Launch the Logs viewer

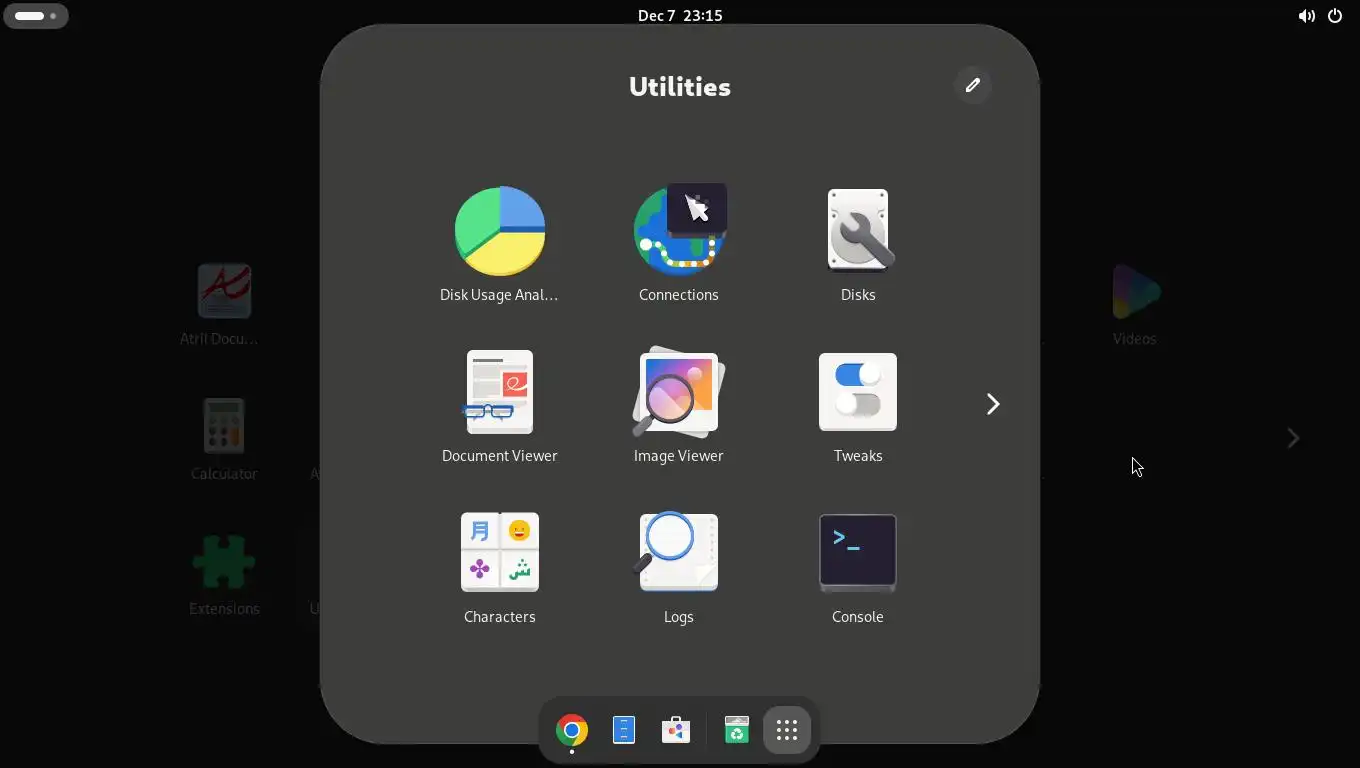click(678, 553)
